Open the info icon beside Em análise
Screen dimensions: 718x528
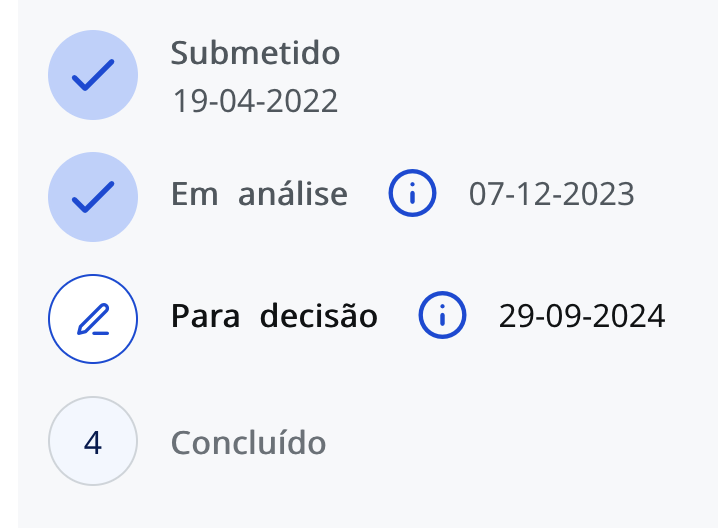tap(412, 193)
